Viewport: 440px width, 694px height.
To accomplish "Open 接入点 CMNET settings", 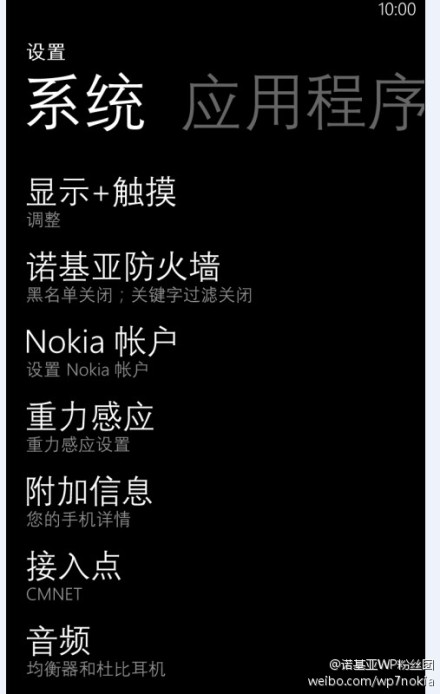I will (73, 576).
